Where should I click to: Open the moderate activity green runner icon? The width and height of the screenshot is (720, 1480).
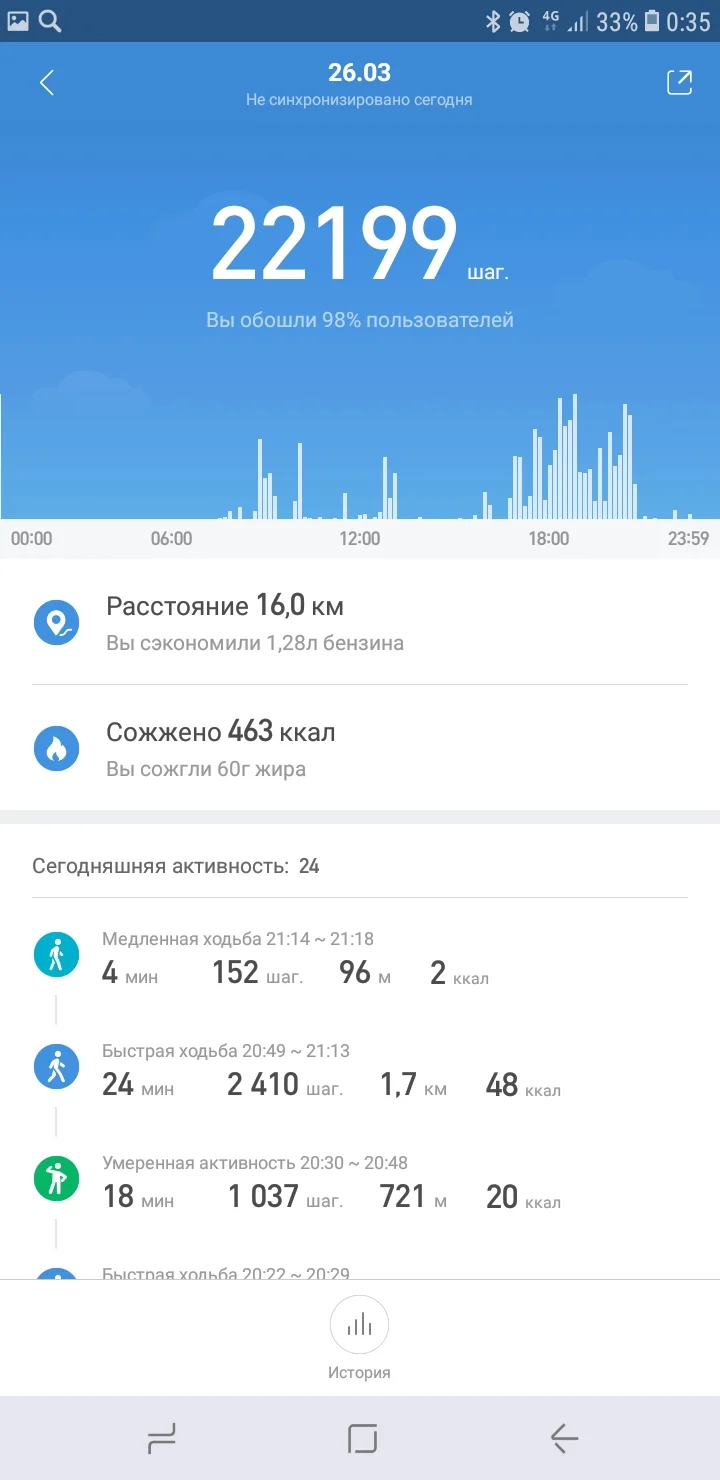[x=57, y=1178]
